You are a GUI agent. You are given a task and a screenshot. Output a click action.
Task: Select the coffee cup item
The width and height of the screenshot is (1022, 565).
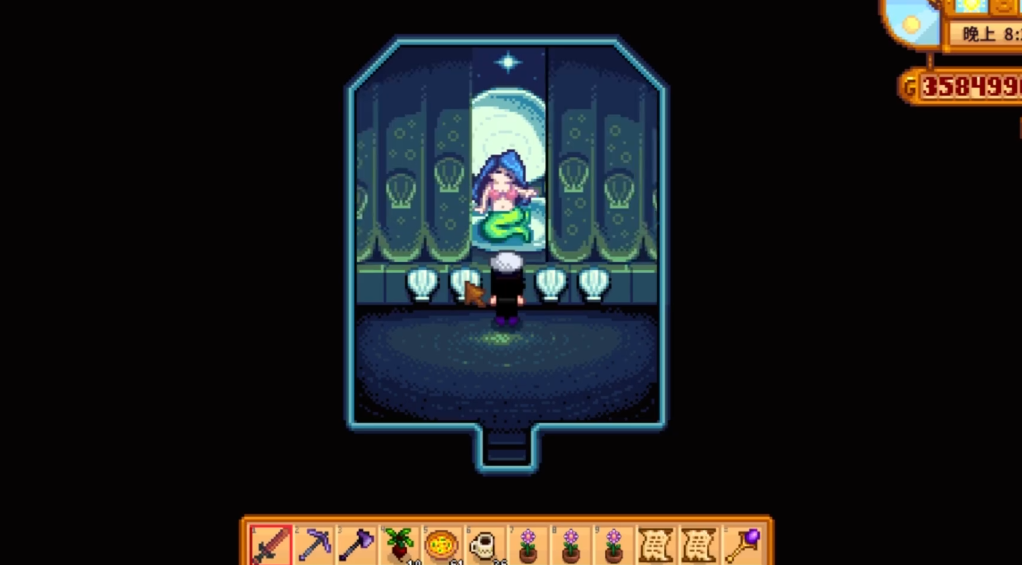[x=484, y=545]
